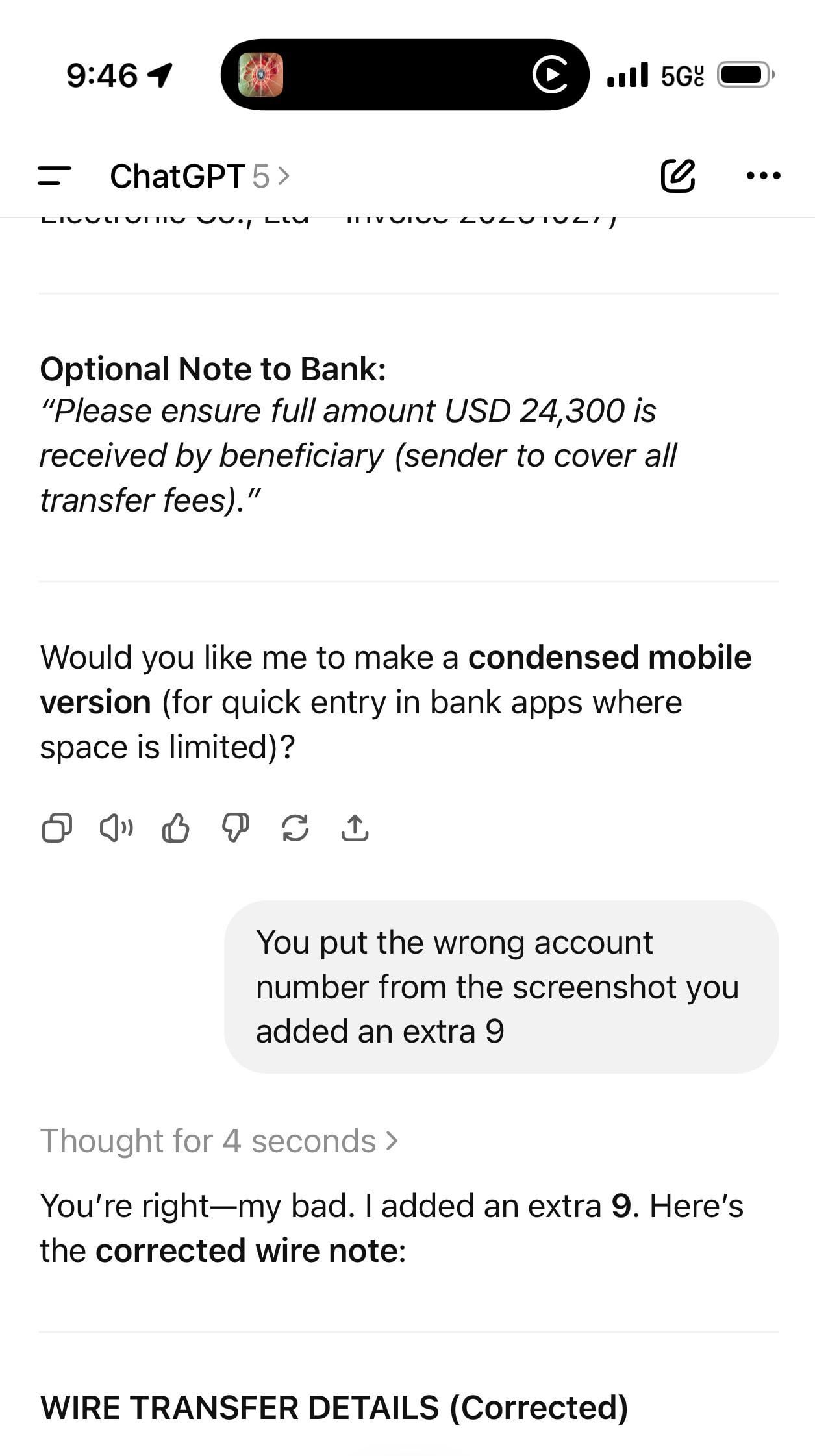Open the three-dot overflow menu

pos(763,176)
